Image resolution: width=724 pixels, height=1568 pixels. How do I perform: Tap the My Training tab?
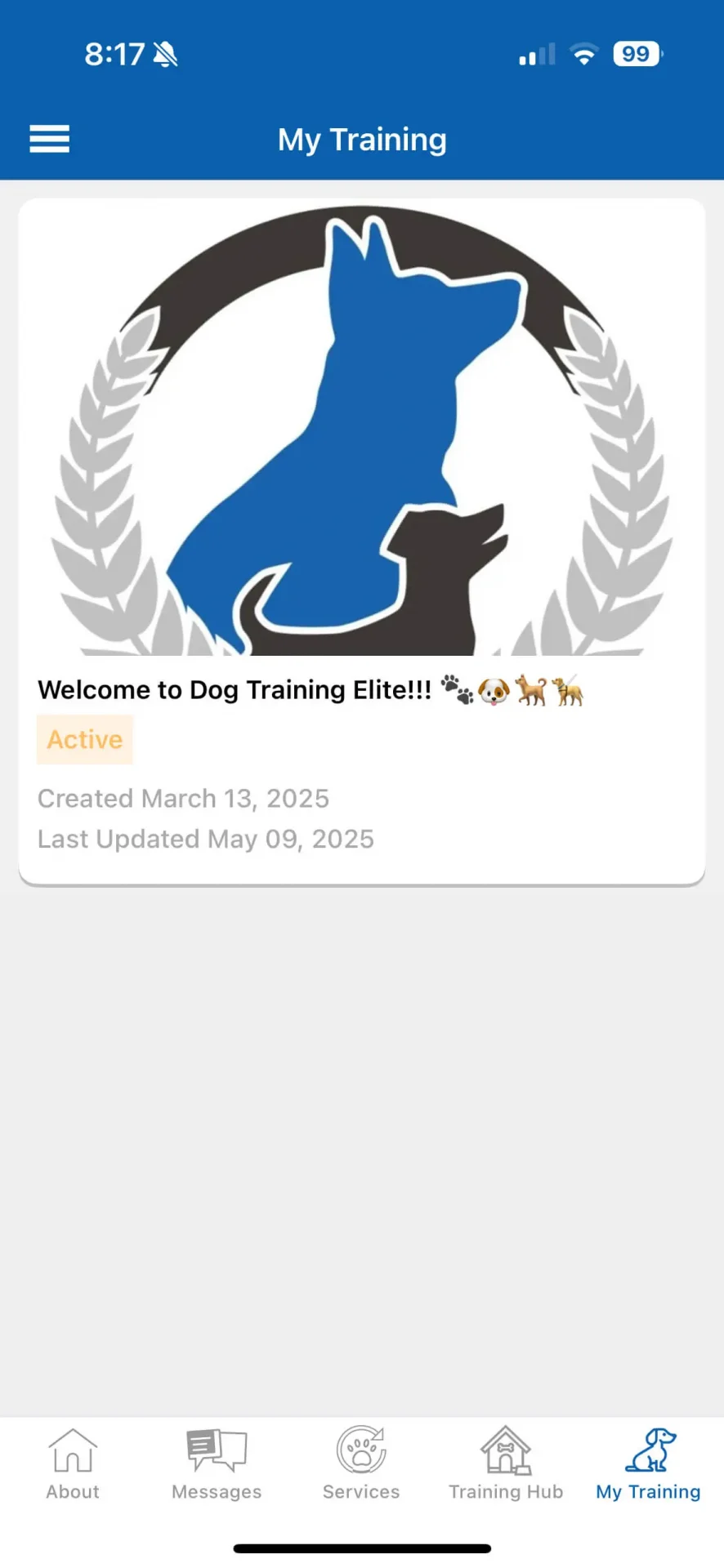[648, 1464]
